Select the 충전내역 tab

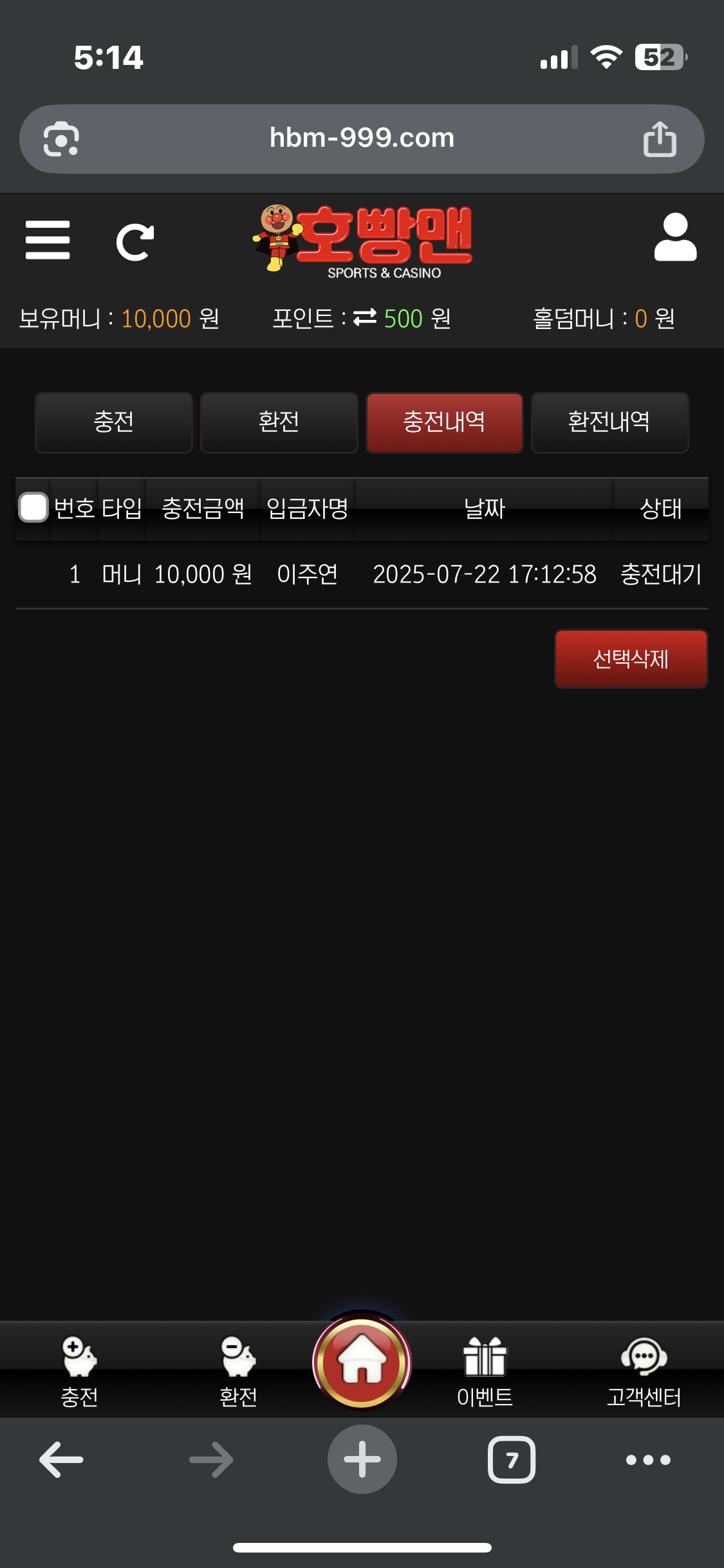[x=444, y=422]
